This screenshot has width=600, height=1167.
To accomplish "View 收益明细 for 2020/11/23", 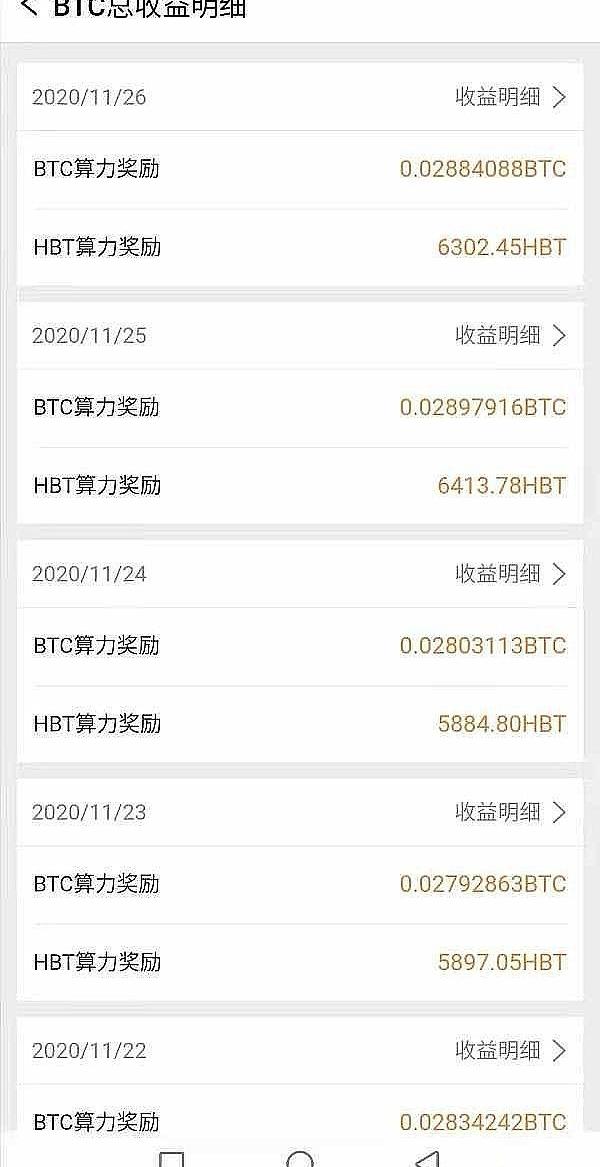I will point(511,812).
